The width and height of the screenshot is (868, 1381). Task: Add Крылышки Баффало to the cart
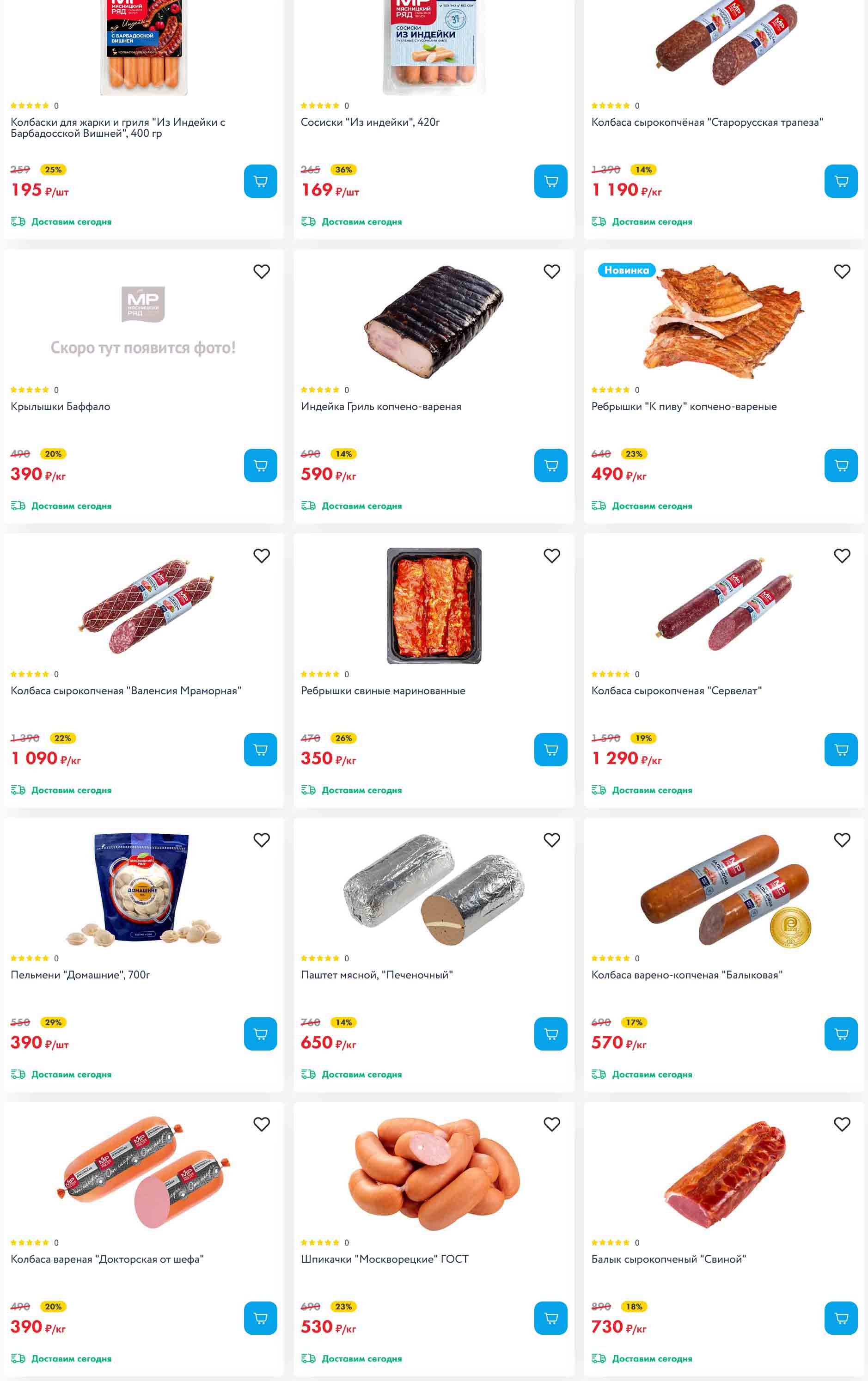click(261, 465)
